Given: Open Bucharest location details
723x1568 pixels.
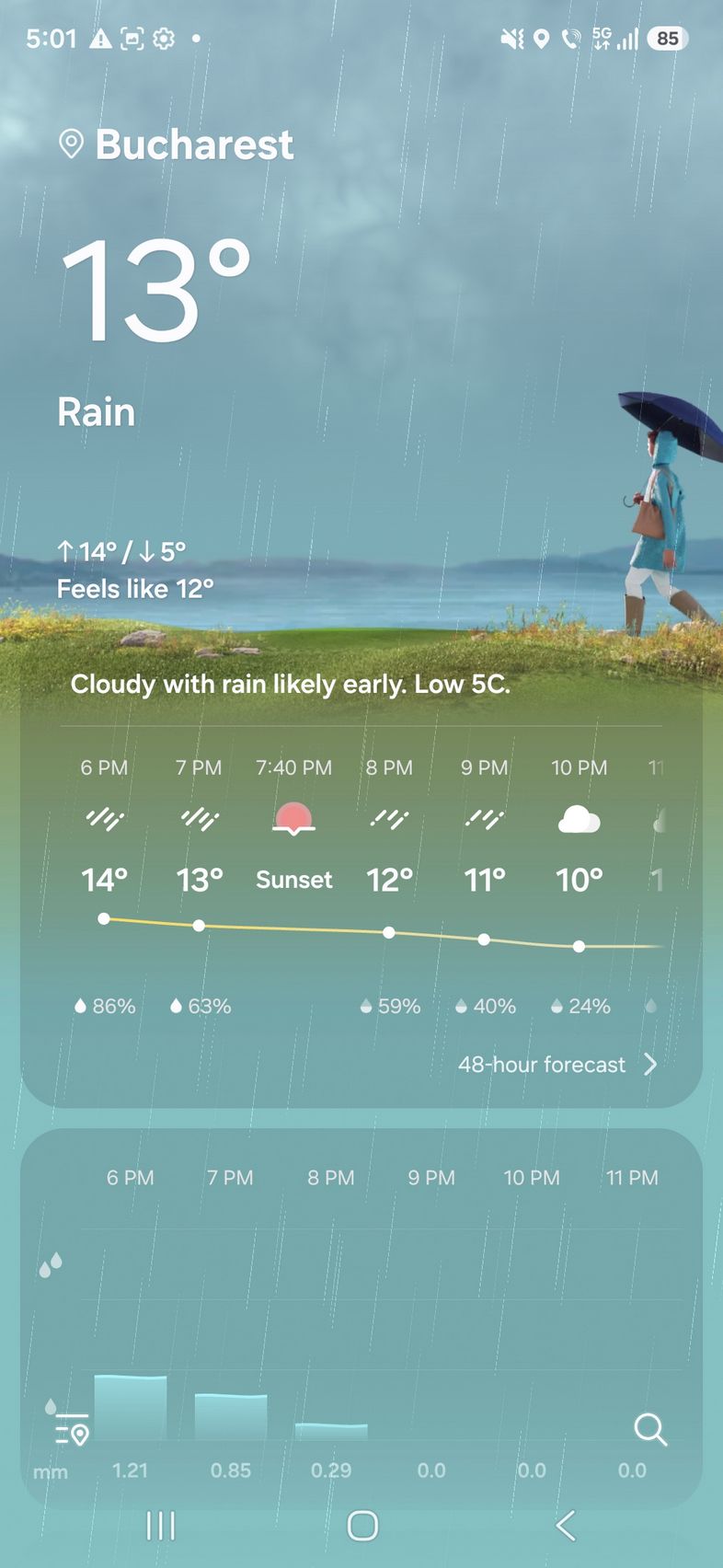Looking at the screenshot, I should tap(177, 144).
